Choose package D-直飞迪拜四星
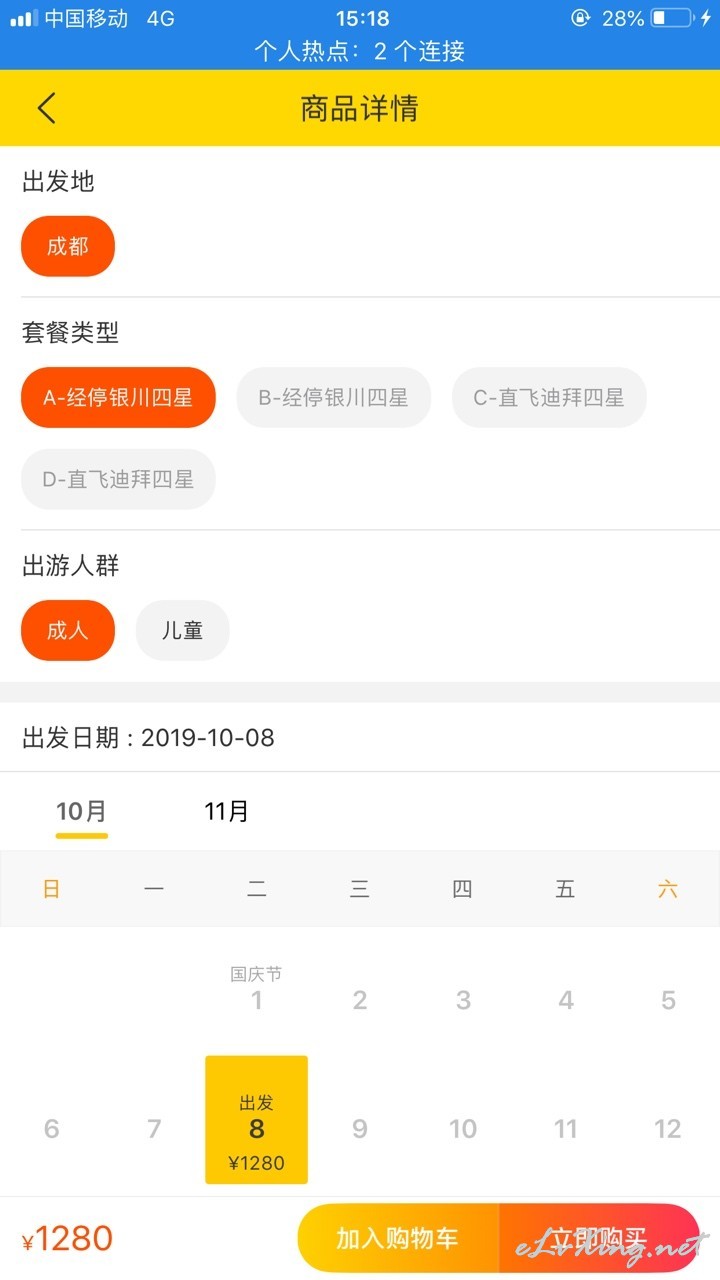This screenshot has height=1280, width=720. pos(118,479)
